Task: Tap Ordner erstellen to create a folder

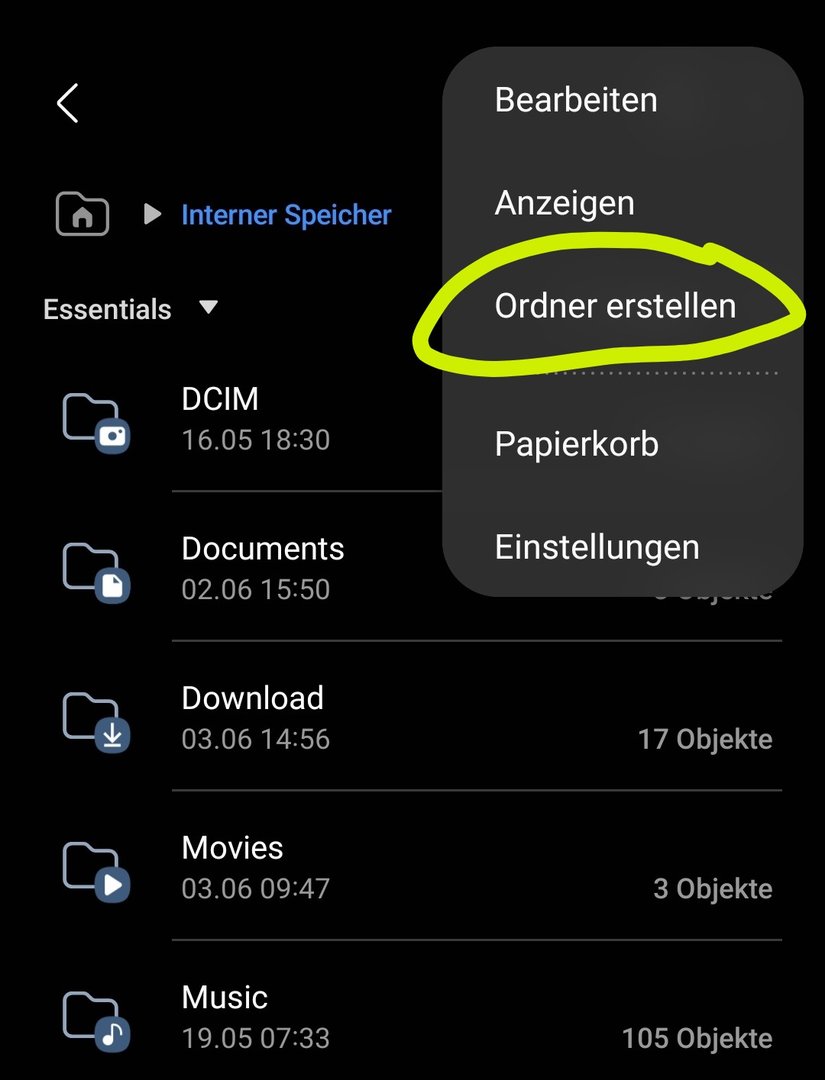Action: tap(615, 306)
